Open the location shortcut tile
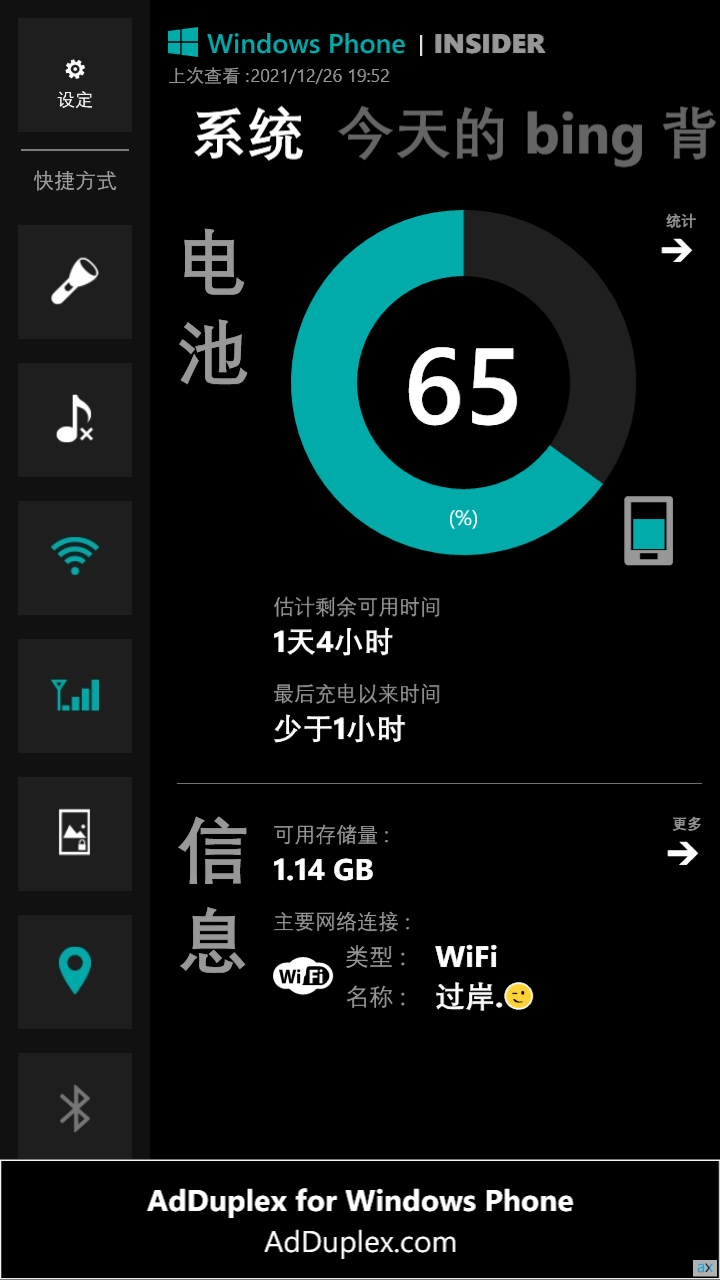Image resolution: width=720 pixels, height=1280 pixels. [75, 971]
